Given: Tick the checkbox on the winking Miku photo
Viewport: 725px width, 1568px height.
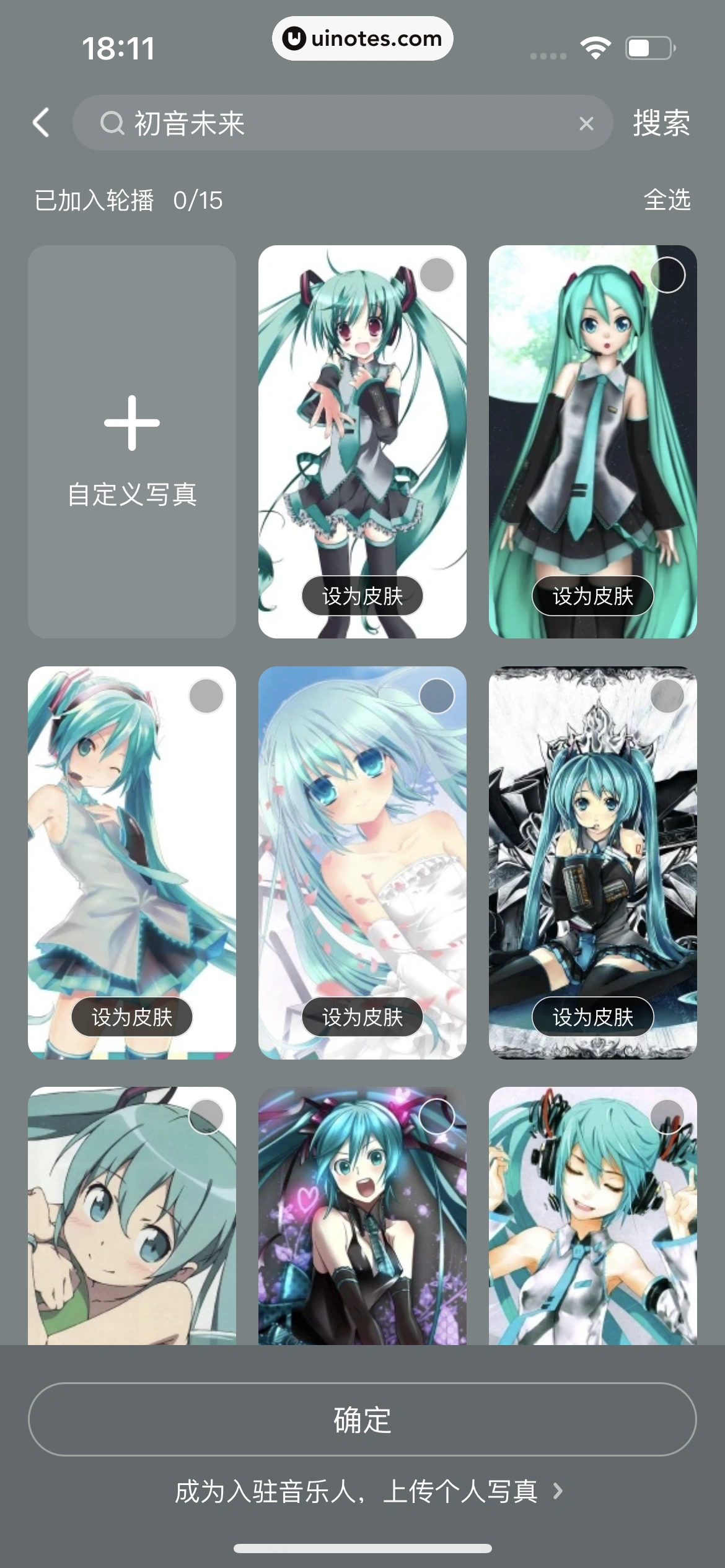Looking at the screenshot, I should [206, 696].
